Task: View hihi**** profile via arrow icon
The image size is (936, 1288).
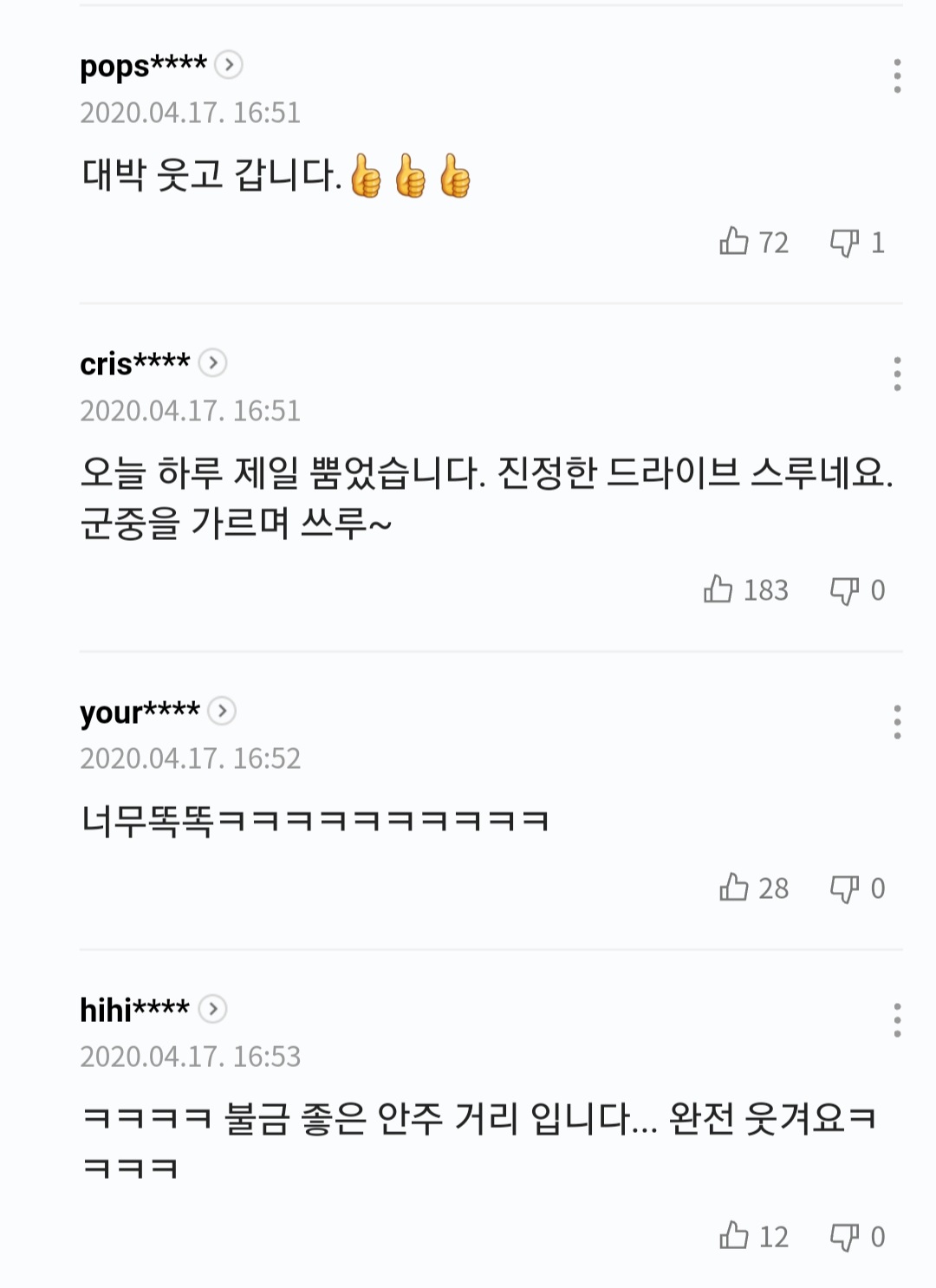Action: tap(213, 1009)
